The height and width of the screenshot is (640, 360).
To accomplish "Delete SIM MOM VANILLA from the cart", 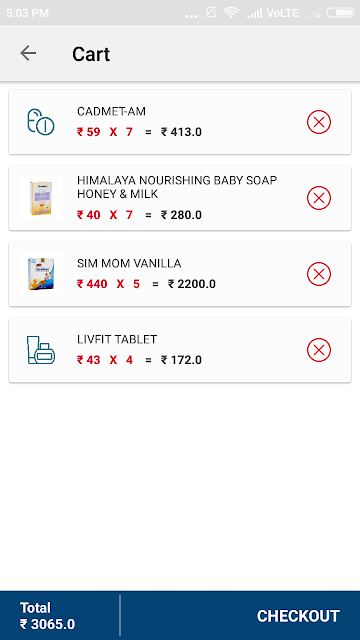I will [x=319, y=274].
